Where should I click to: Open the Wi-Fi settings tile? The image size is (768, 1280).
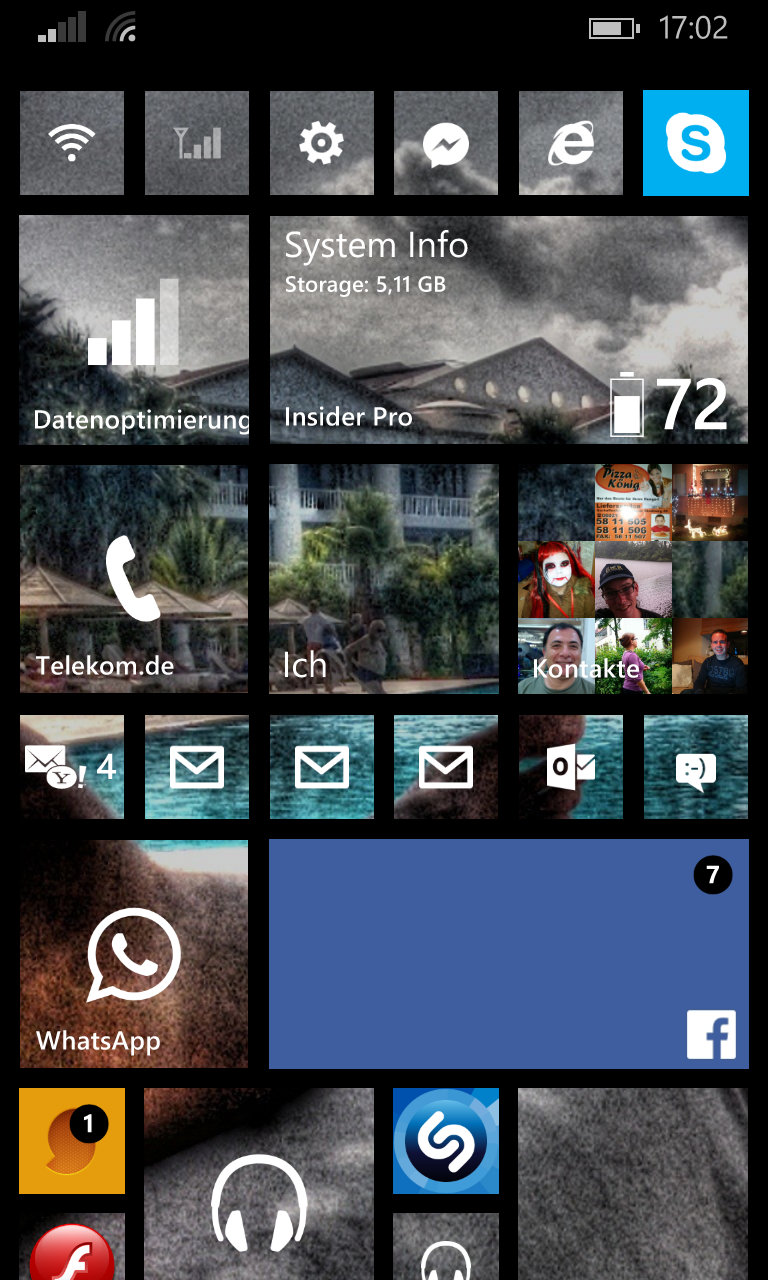[72, 143]
